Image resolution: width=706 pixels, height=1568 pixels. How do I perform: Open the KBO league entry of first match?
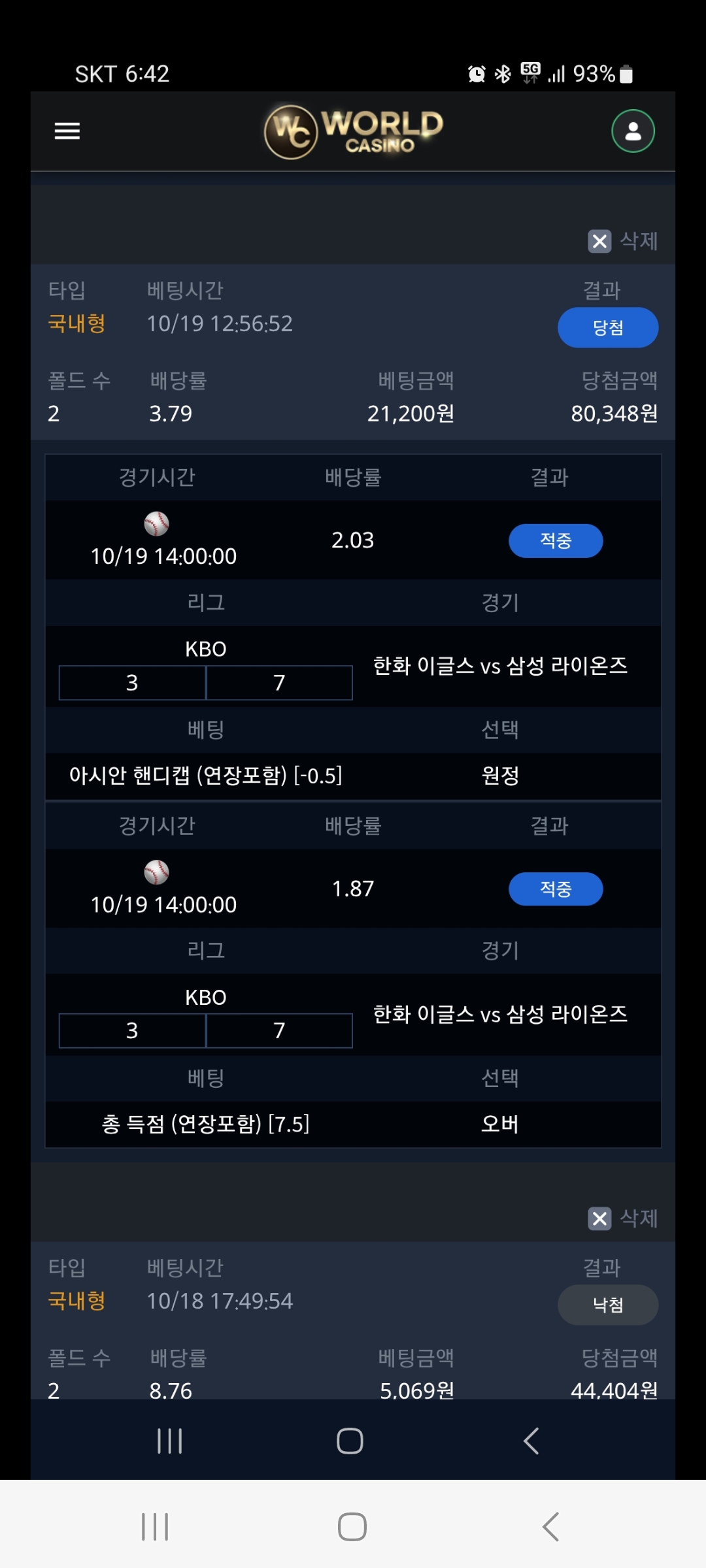[x=205, y=649]
